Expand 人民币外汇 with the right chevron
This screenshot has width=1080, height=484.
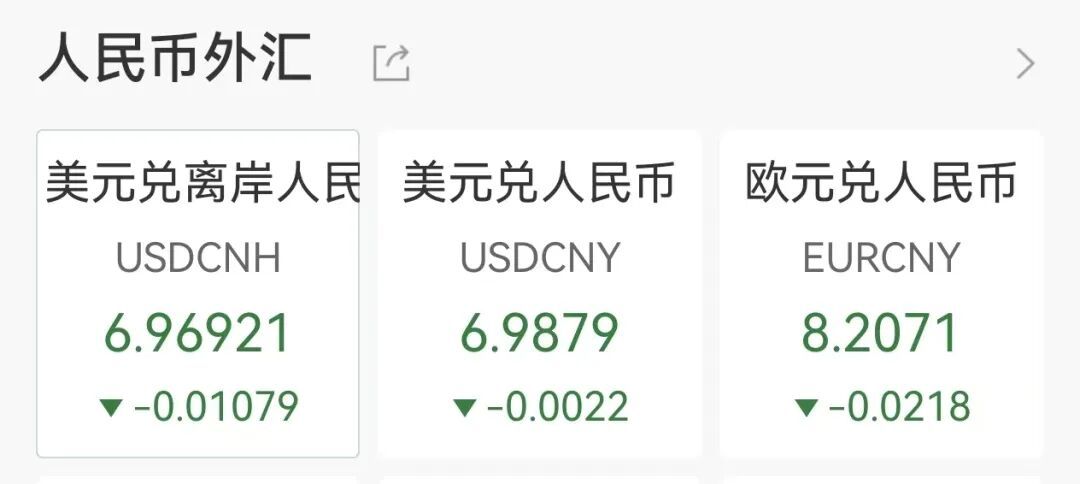[1025, 64]
